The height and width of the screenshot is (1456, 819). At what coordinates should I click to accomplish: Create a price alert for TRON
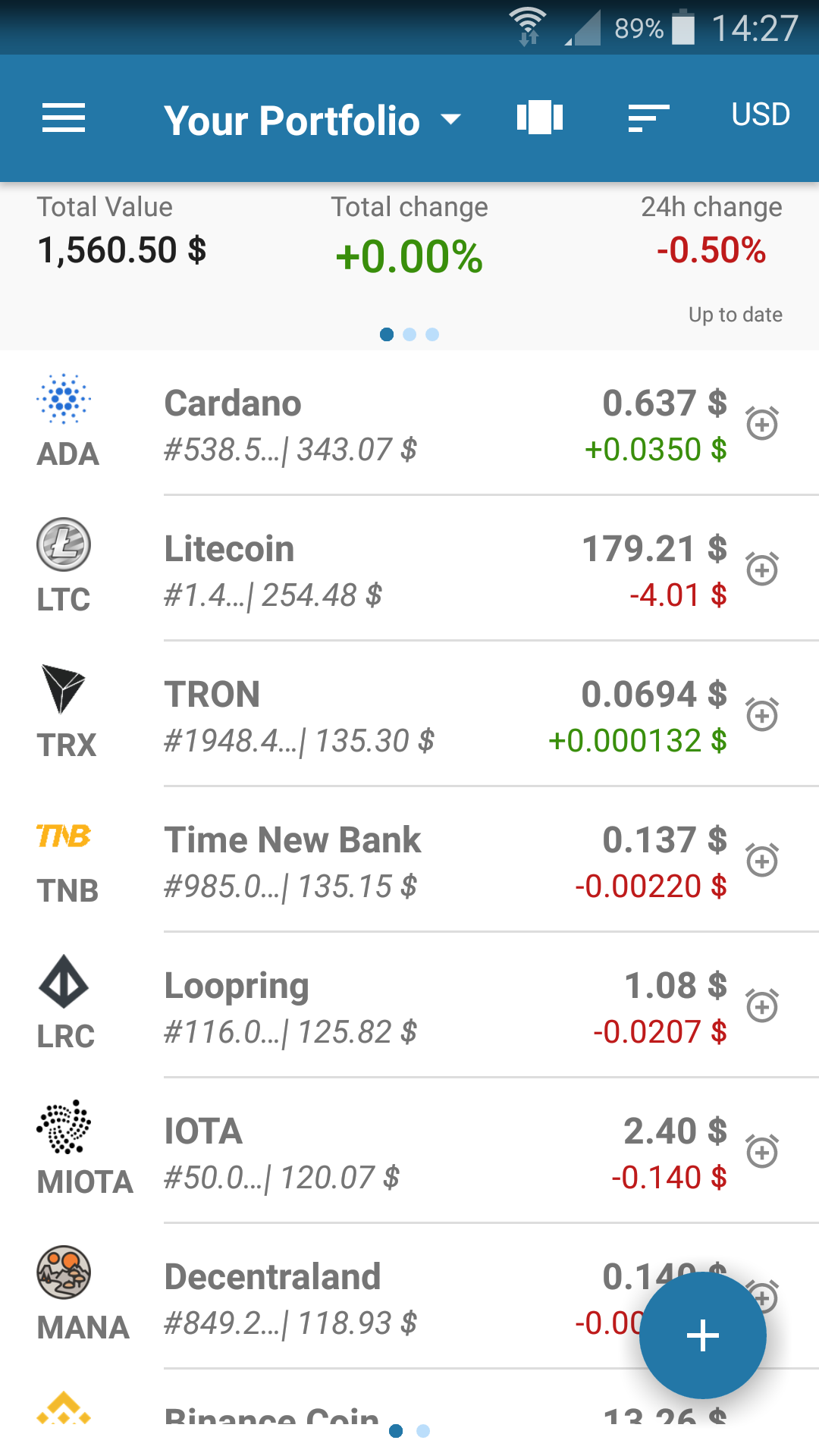pyautogui.click(x=762, y=714)
